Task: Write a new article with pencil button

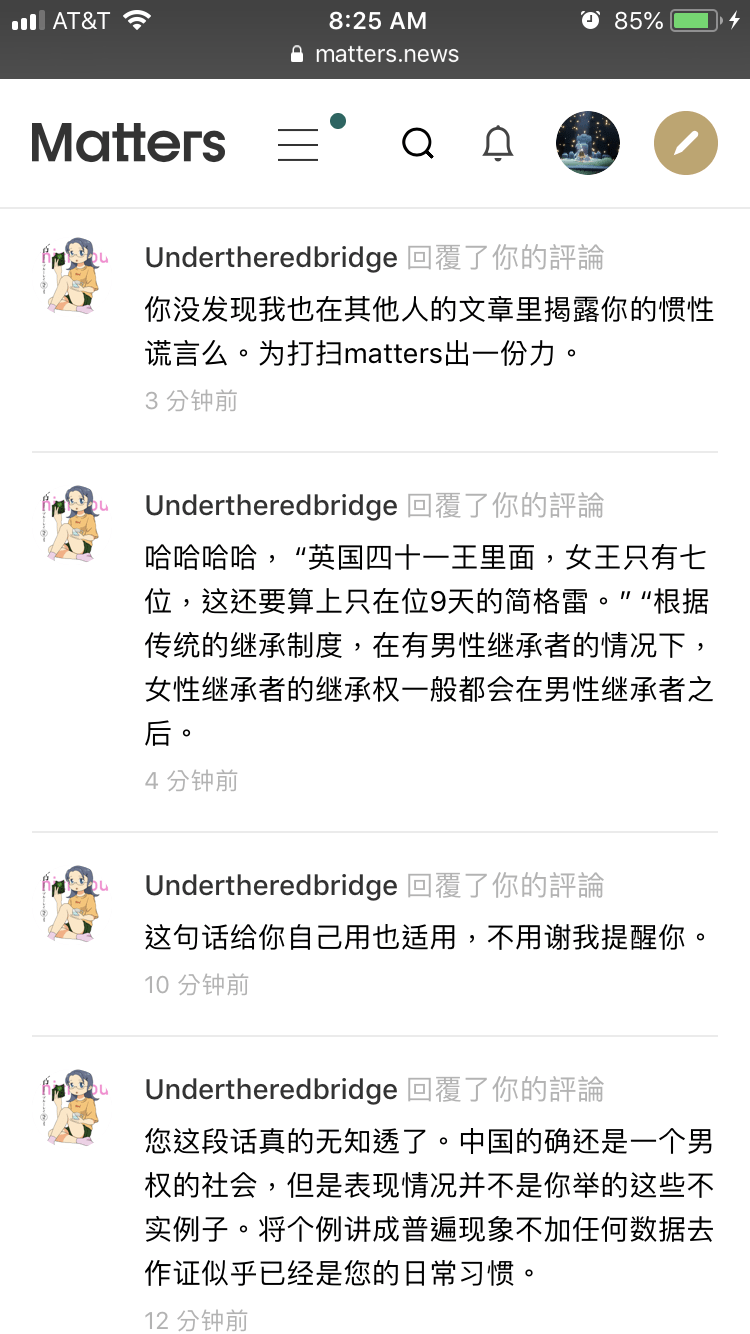Action: [686, 143]
